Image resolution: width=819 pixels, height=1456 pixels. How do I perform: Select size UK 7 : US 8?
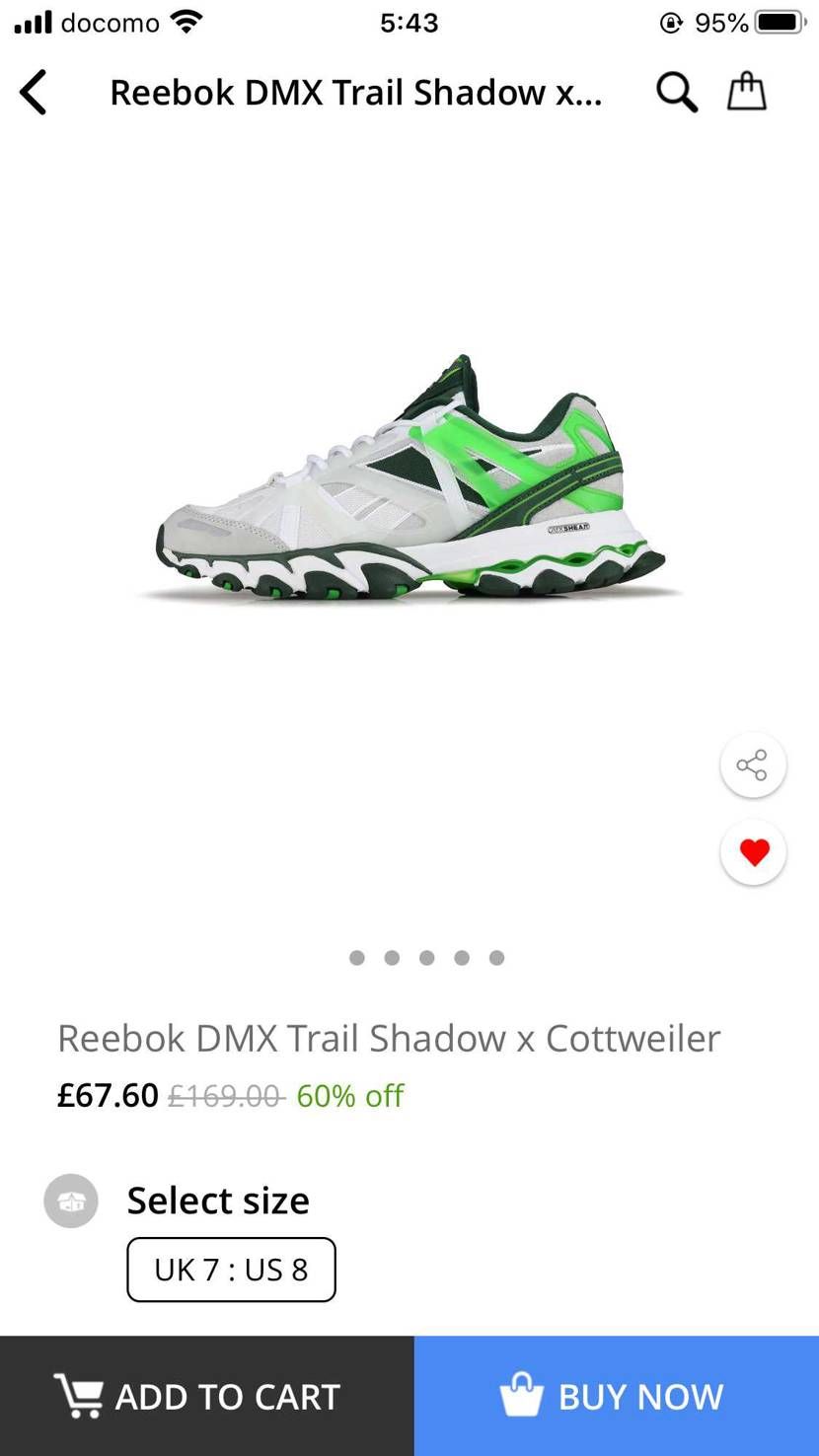click(231, 1270)
